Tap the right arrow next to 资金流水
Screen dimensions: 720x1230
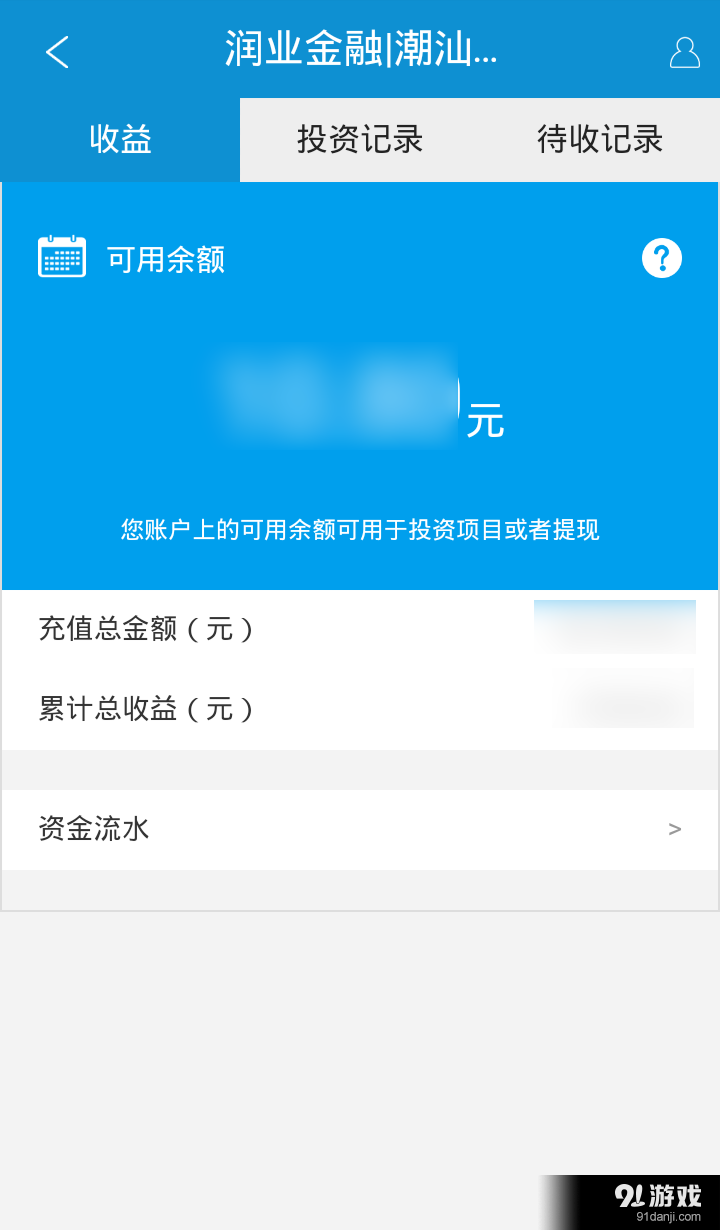pyautogui.click(x=675, y=828)
